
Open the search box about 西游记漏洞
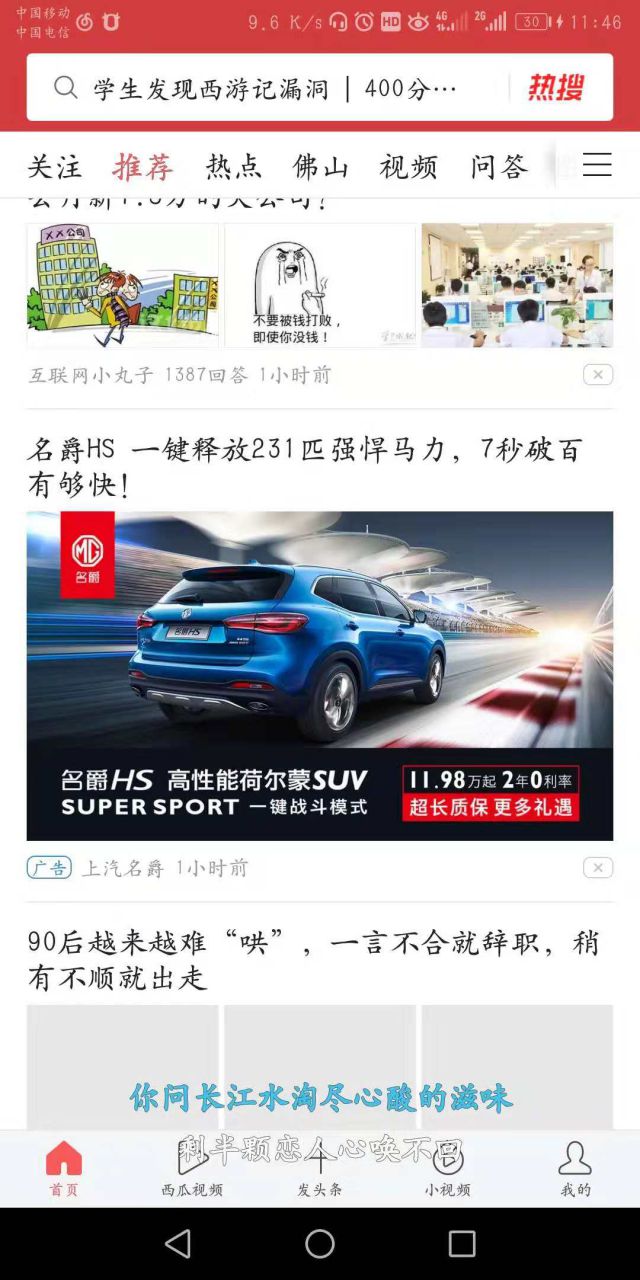pos(270,88)
